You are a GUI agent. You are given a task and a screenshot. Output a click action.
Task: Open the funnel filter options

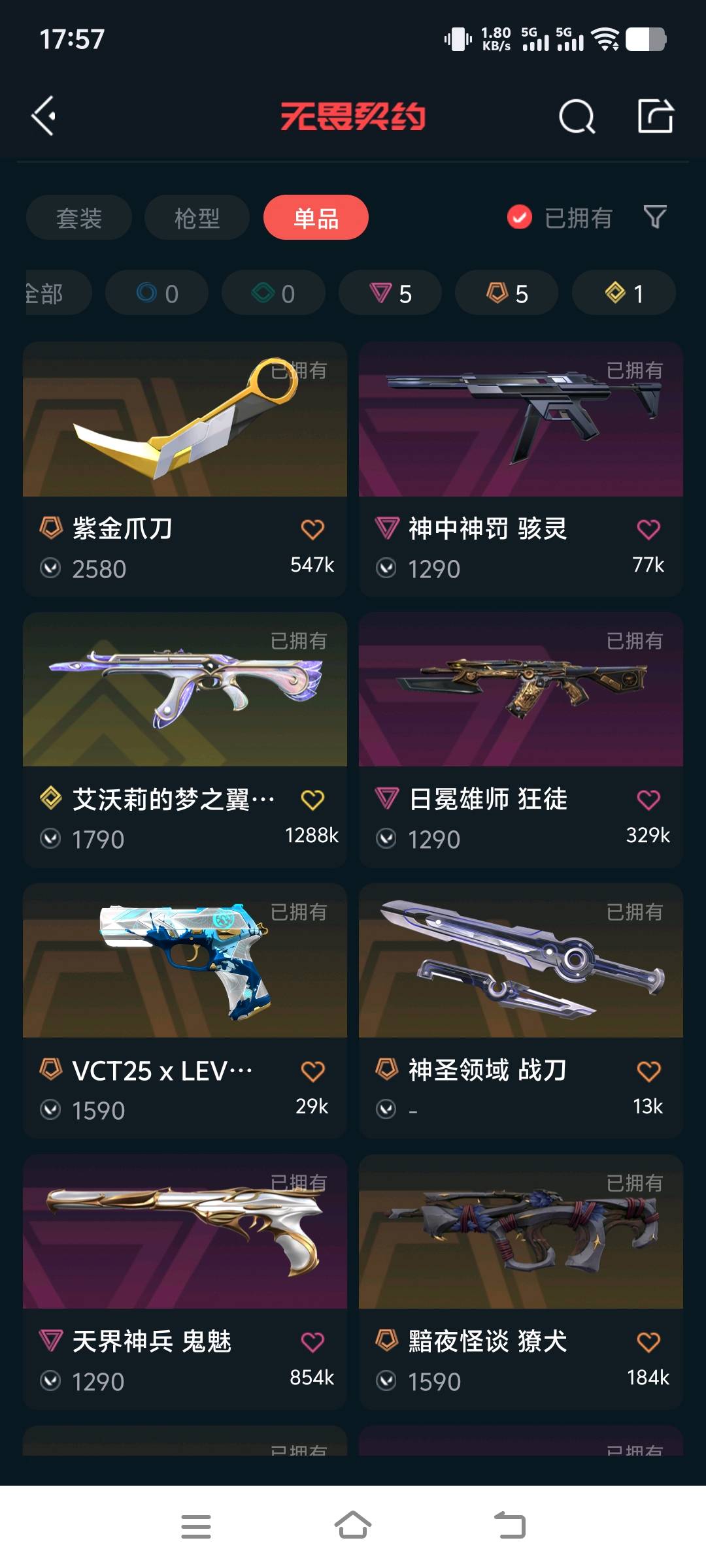point(655,217)
